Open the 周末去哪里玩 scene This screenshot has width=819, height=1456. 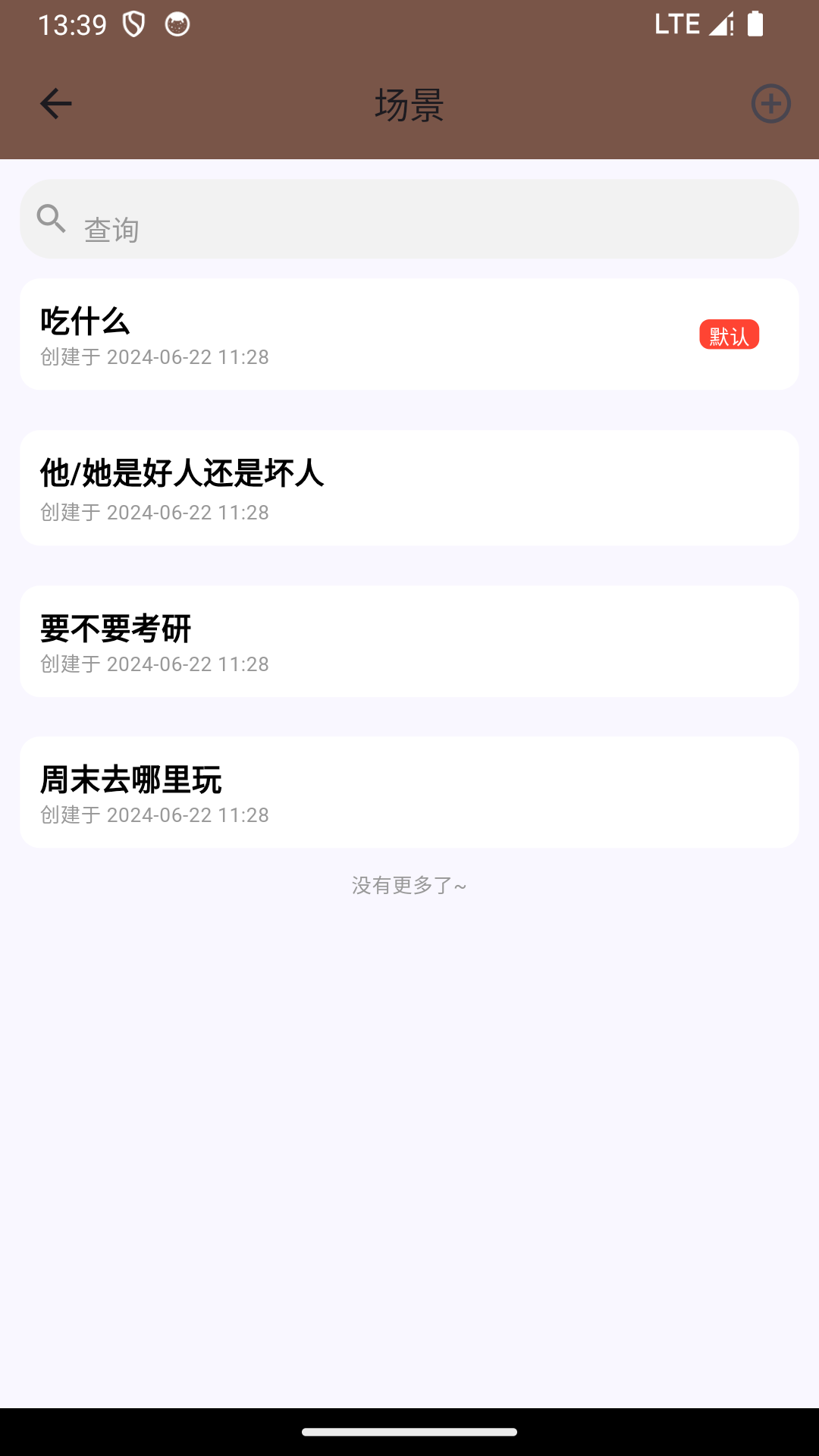tap(409, 792)
